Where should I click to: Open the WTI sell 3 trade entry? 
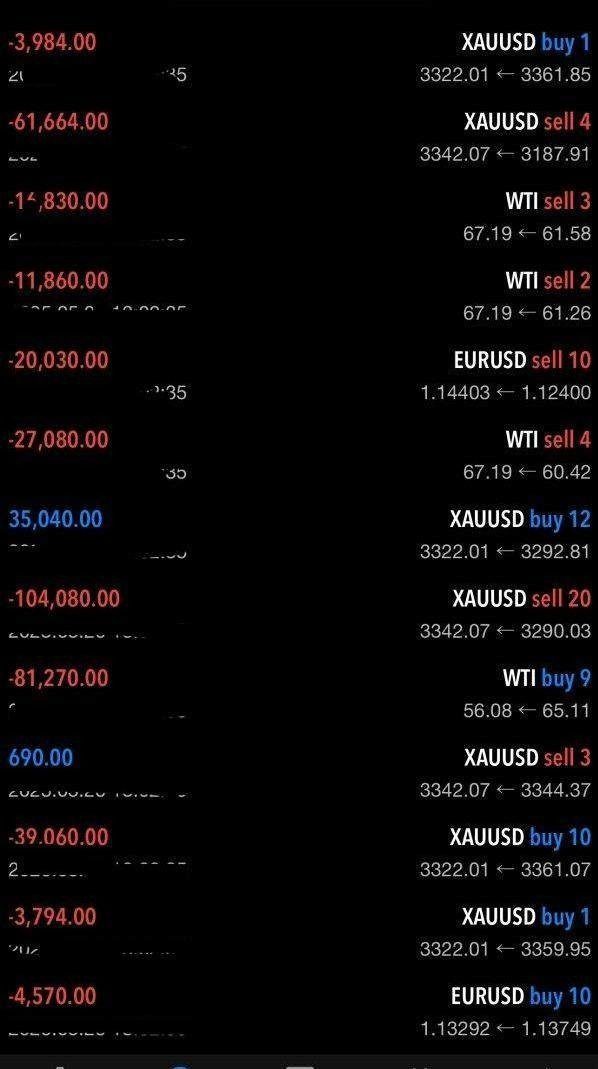299,217
